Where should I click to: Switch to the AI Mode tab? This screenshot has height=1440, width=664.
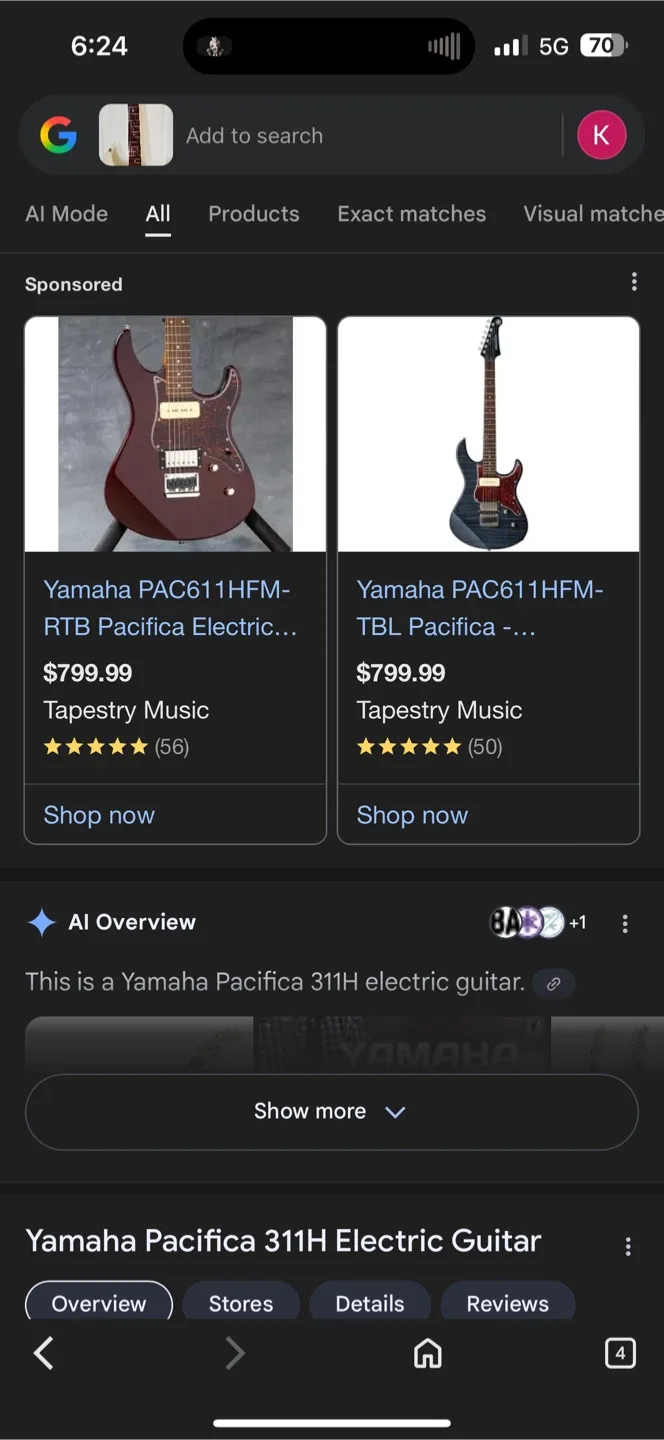[x=66, y=214]
